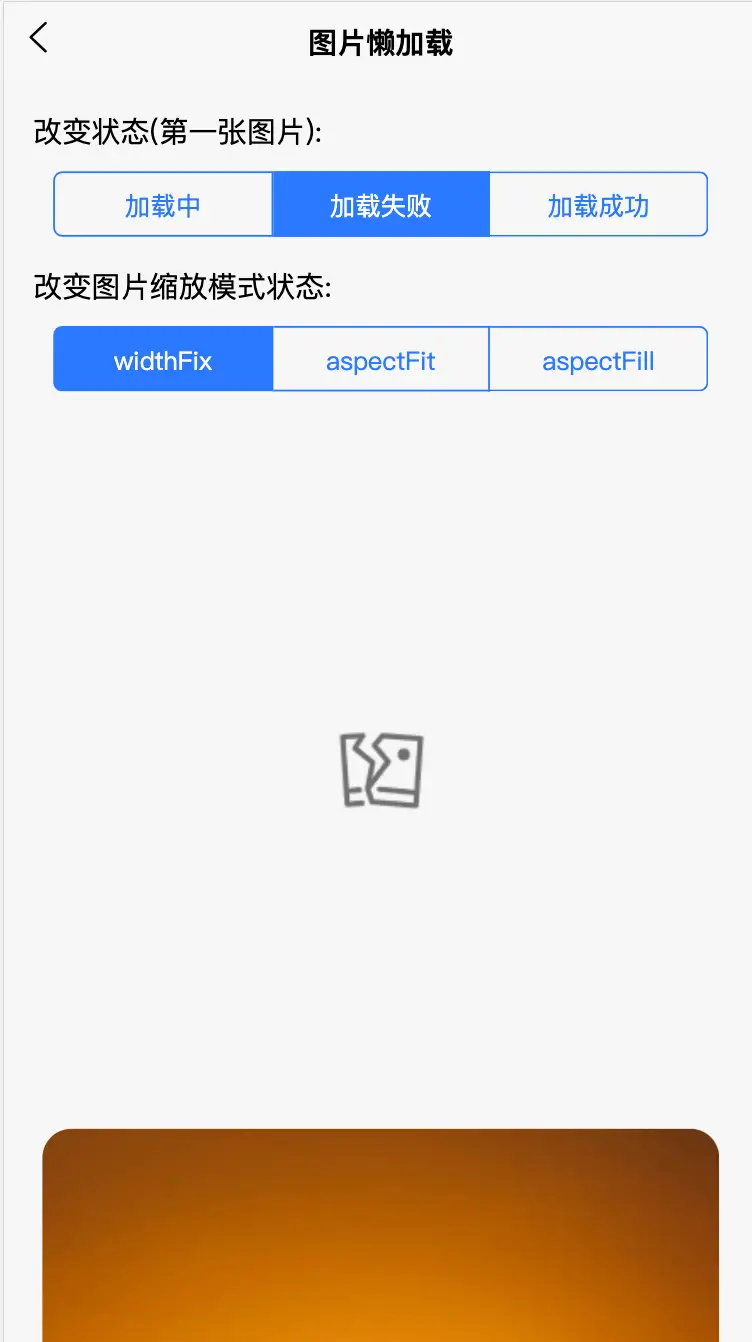Switch state to 加载成功
Viewport: 752px width, 1342px height.
coord(598,205)
